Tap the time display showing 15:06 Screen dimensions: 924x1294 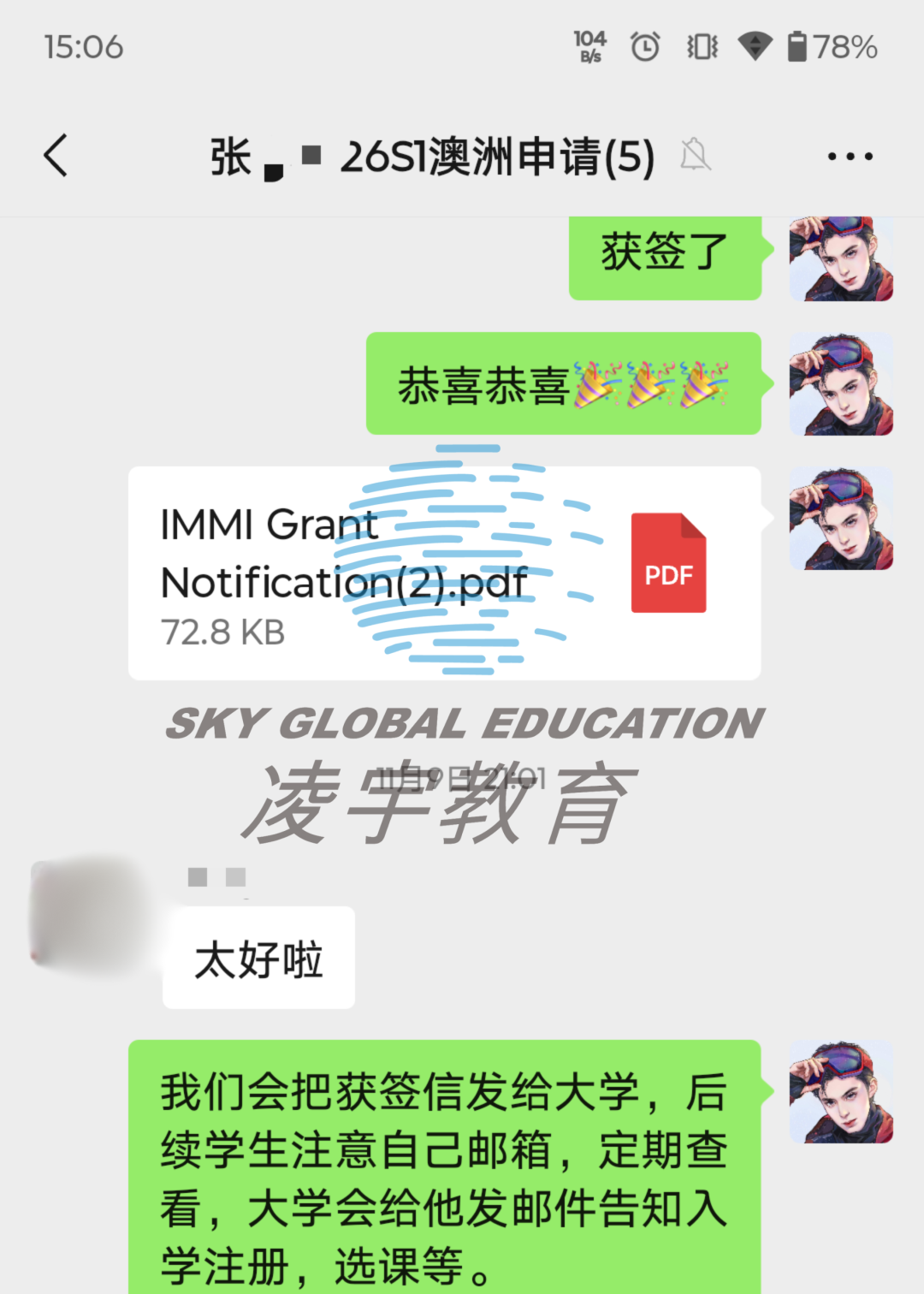pyautogui.click(x=86, y=47)
